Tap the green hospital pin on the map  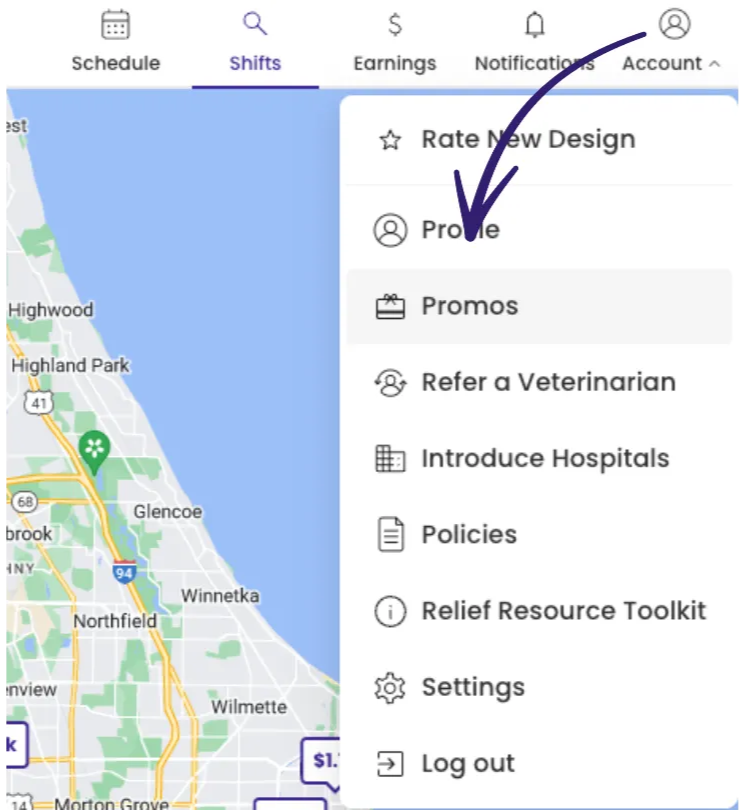94,450
